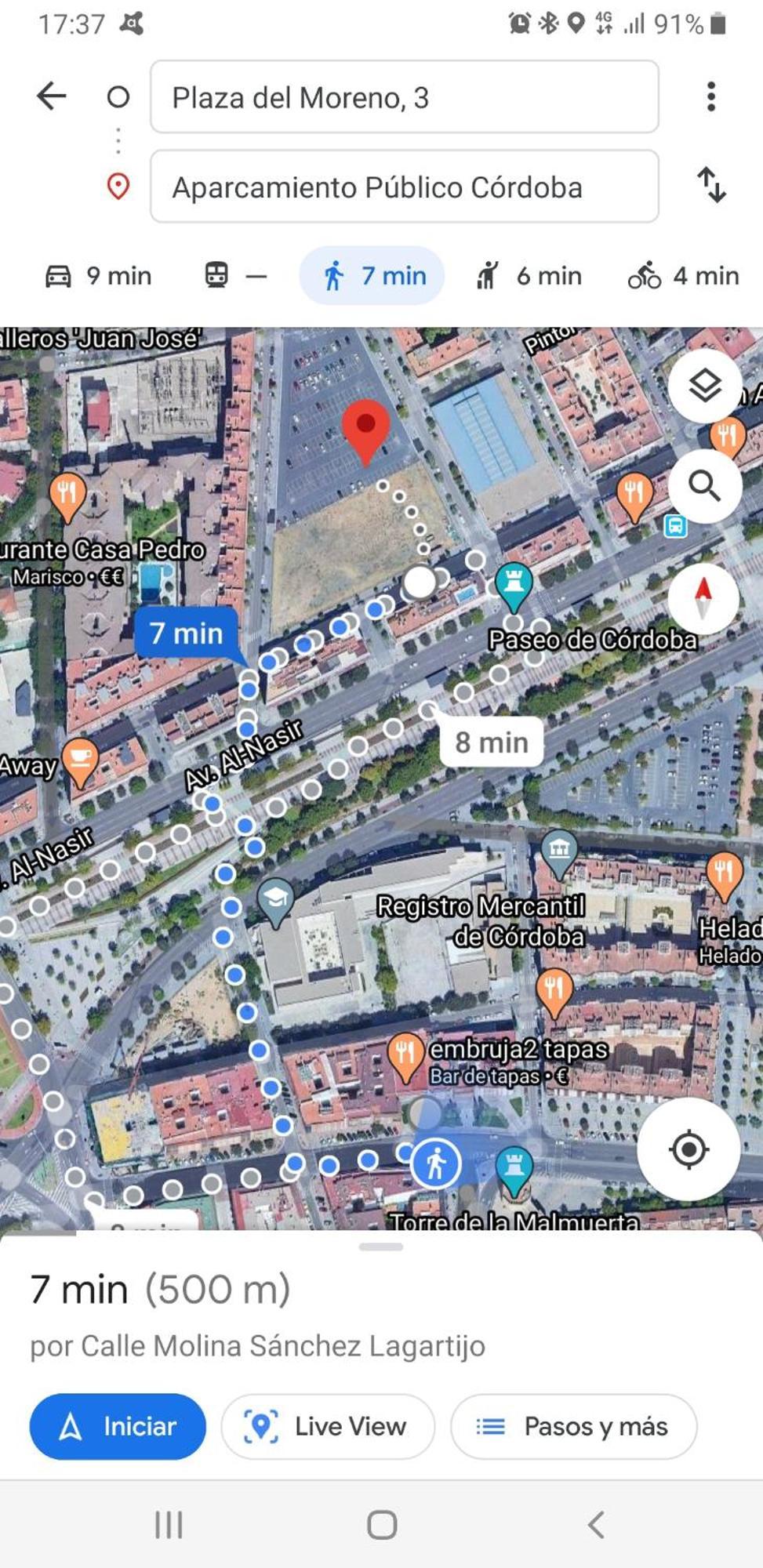Search along the route

pos(704,486)
